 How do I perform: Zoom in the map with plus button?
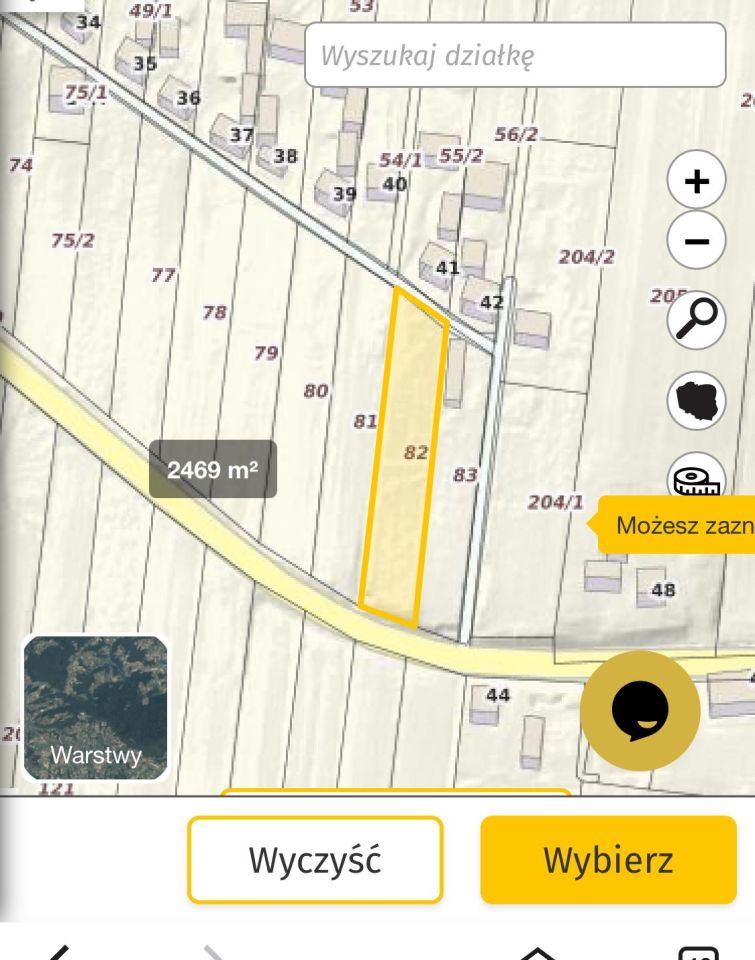697,182
